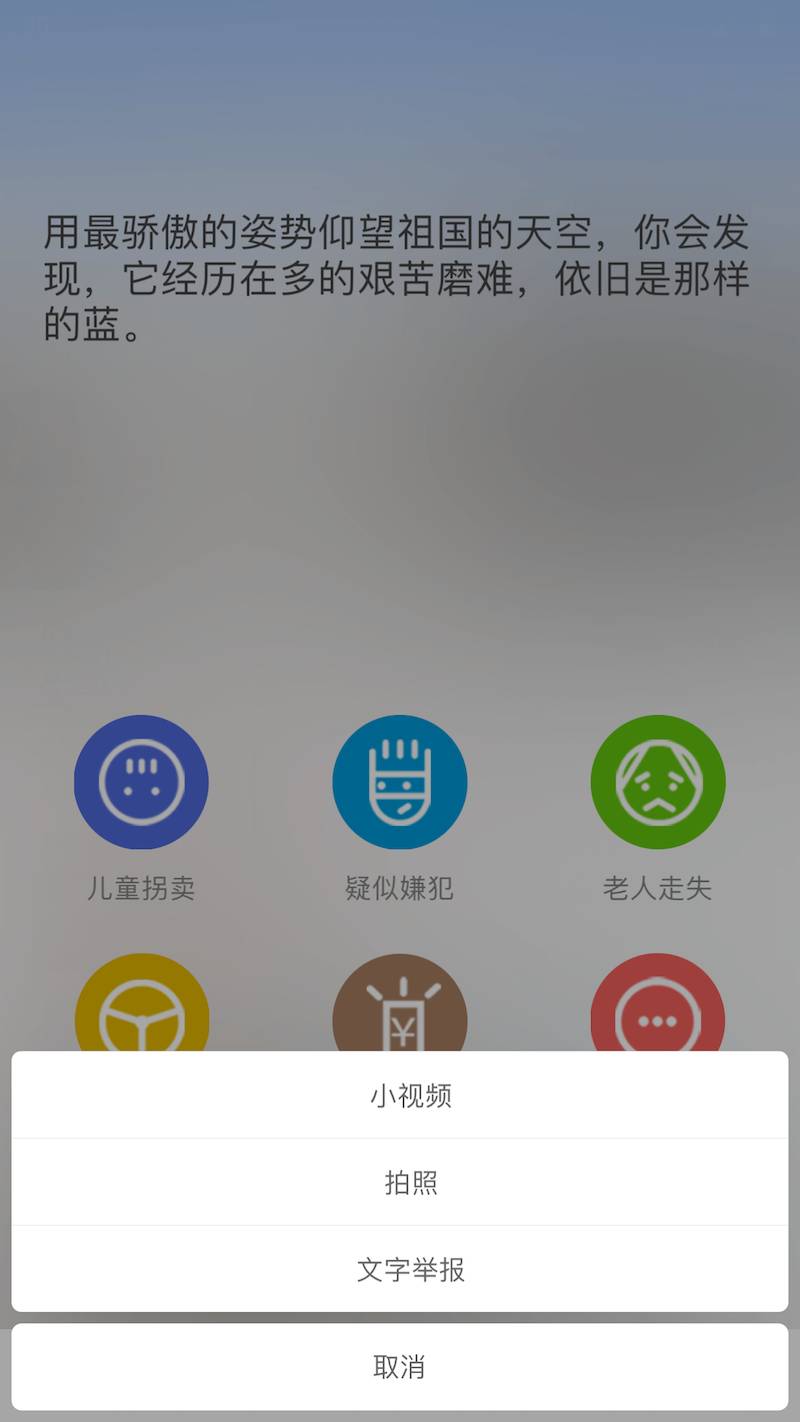Screen dimensions: 800x1422
Task: Select 文字举报 option
Action: tap(400, 1269)
